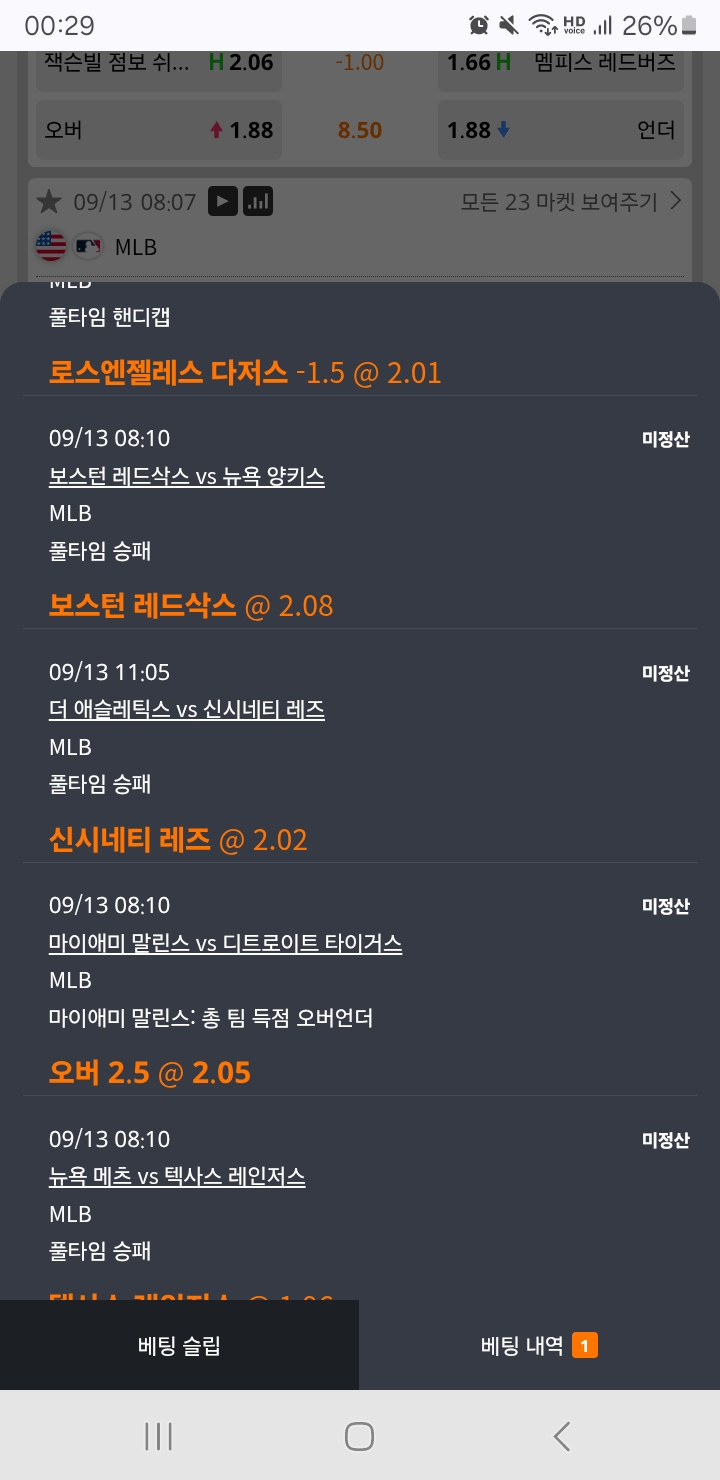Viewport: 720px width, 1480px height.
Task: Go to the phone home screen
Action: 359,1437
